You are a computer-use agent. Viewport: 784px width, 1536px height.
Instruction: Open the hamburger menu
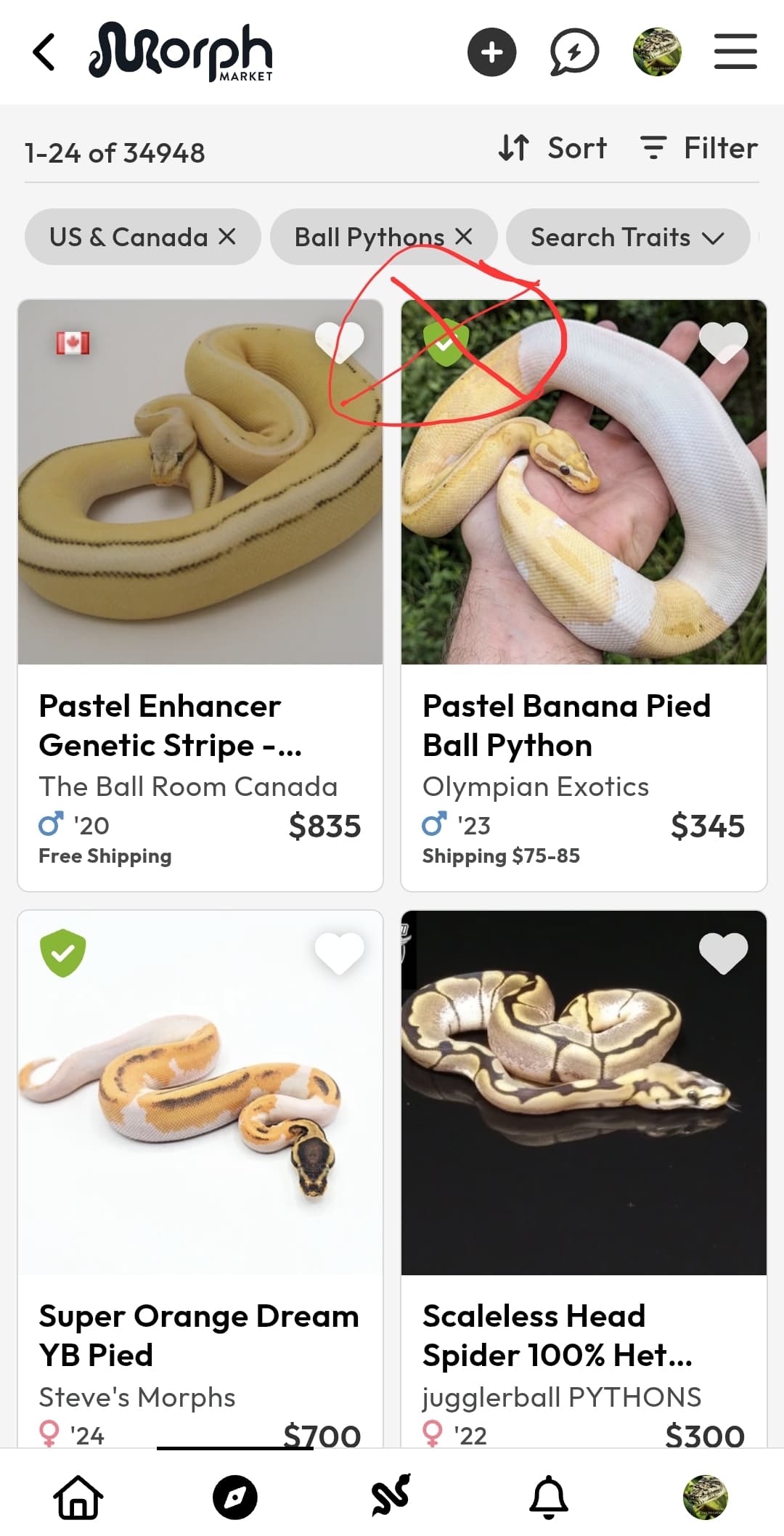click(x=735, y=52)
